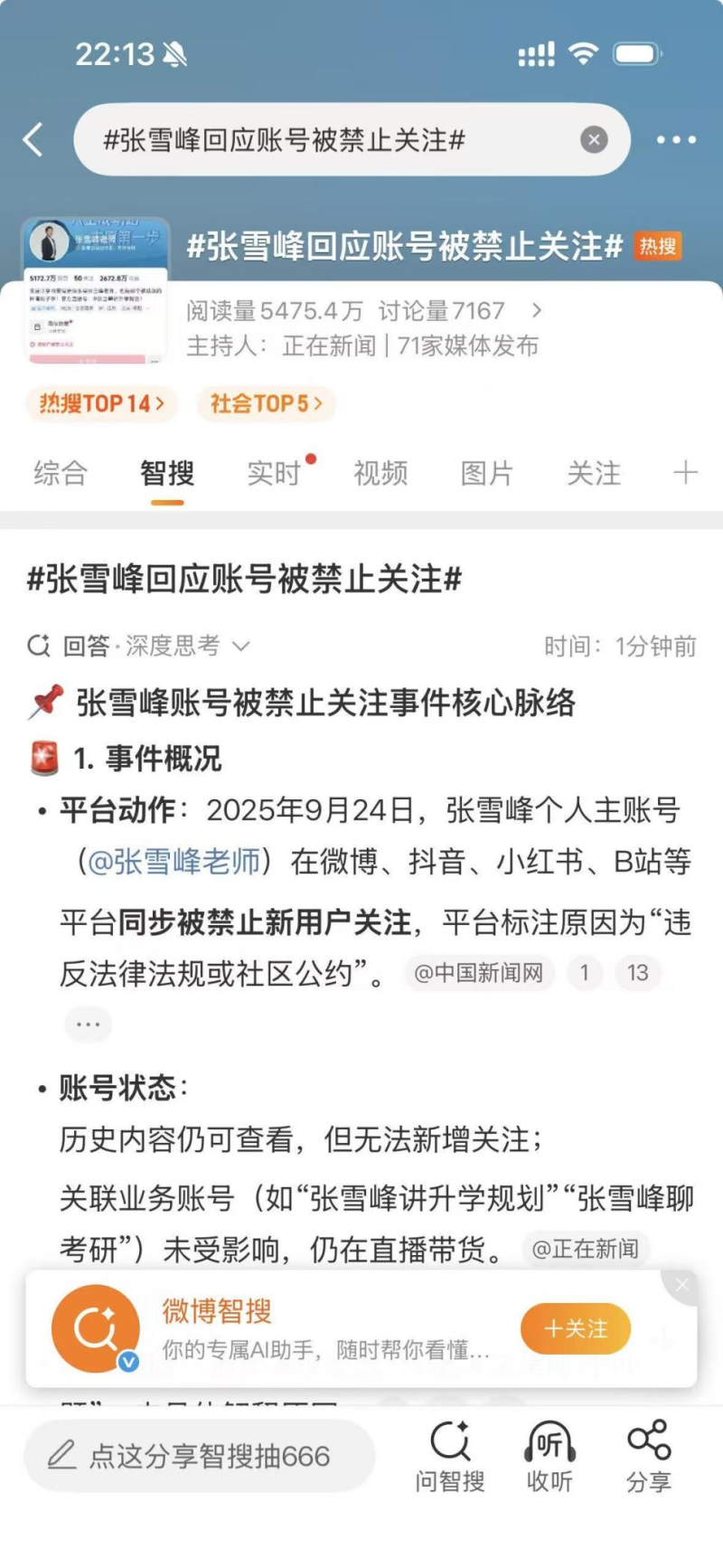This screenshot has height=1568, width=723.
Task: Select the 图片 tab
Action: pos(488,473)
